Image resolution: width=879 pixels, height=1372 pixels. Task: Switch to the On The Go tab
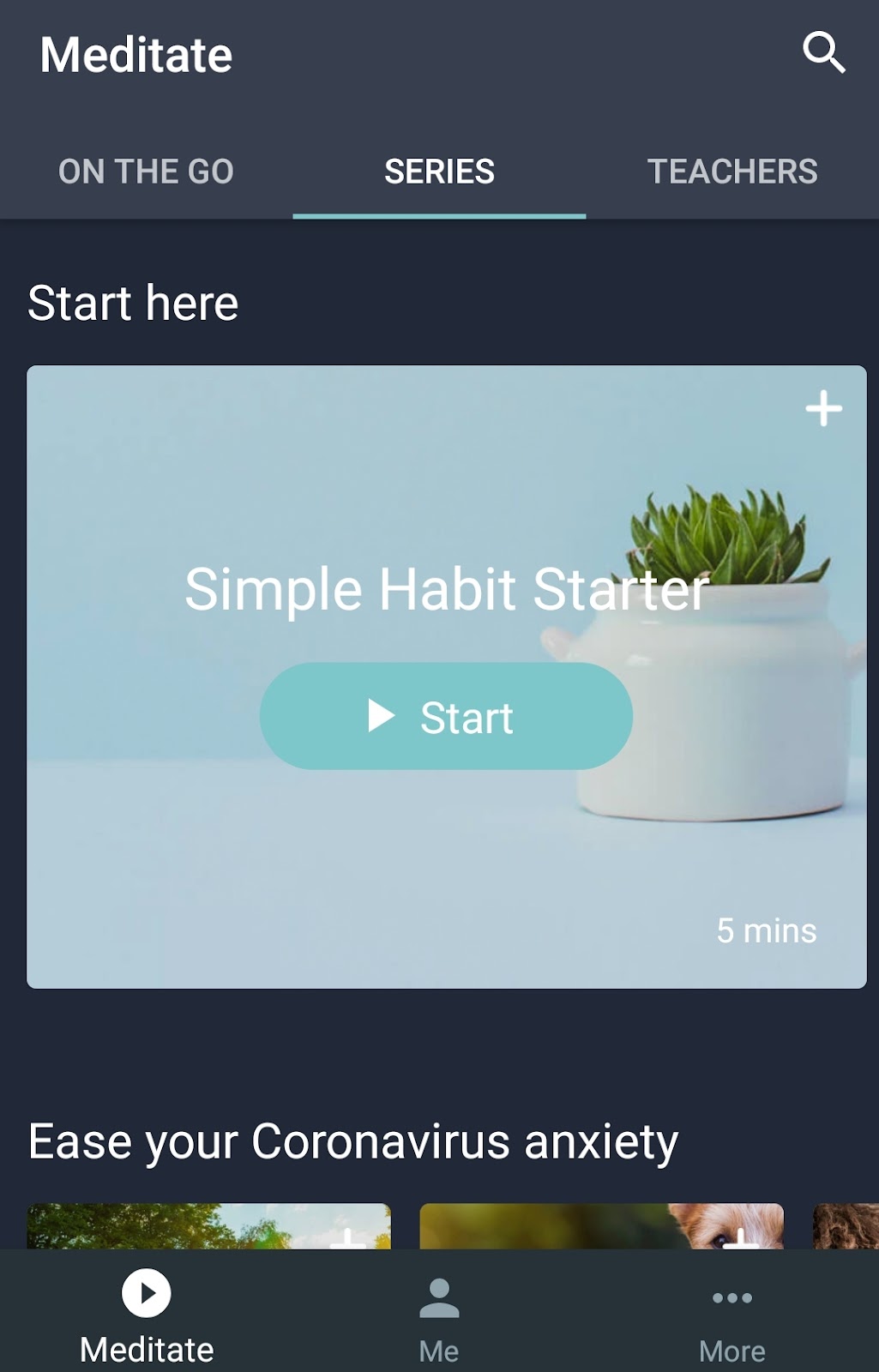(146, 171)
